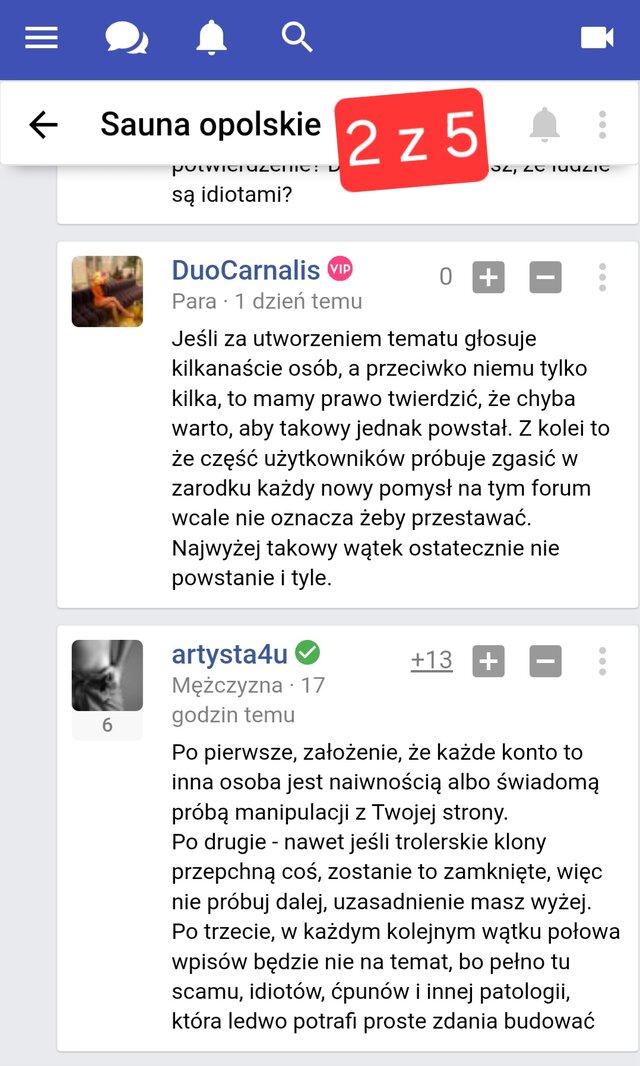Downvote DuoCarnalis's post with minus
This screenshot has width=640, height=1066.
[x=545, y=277]
